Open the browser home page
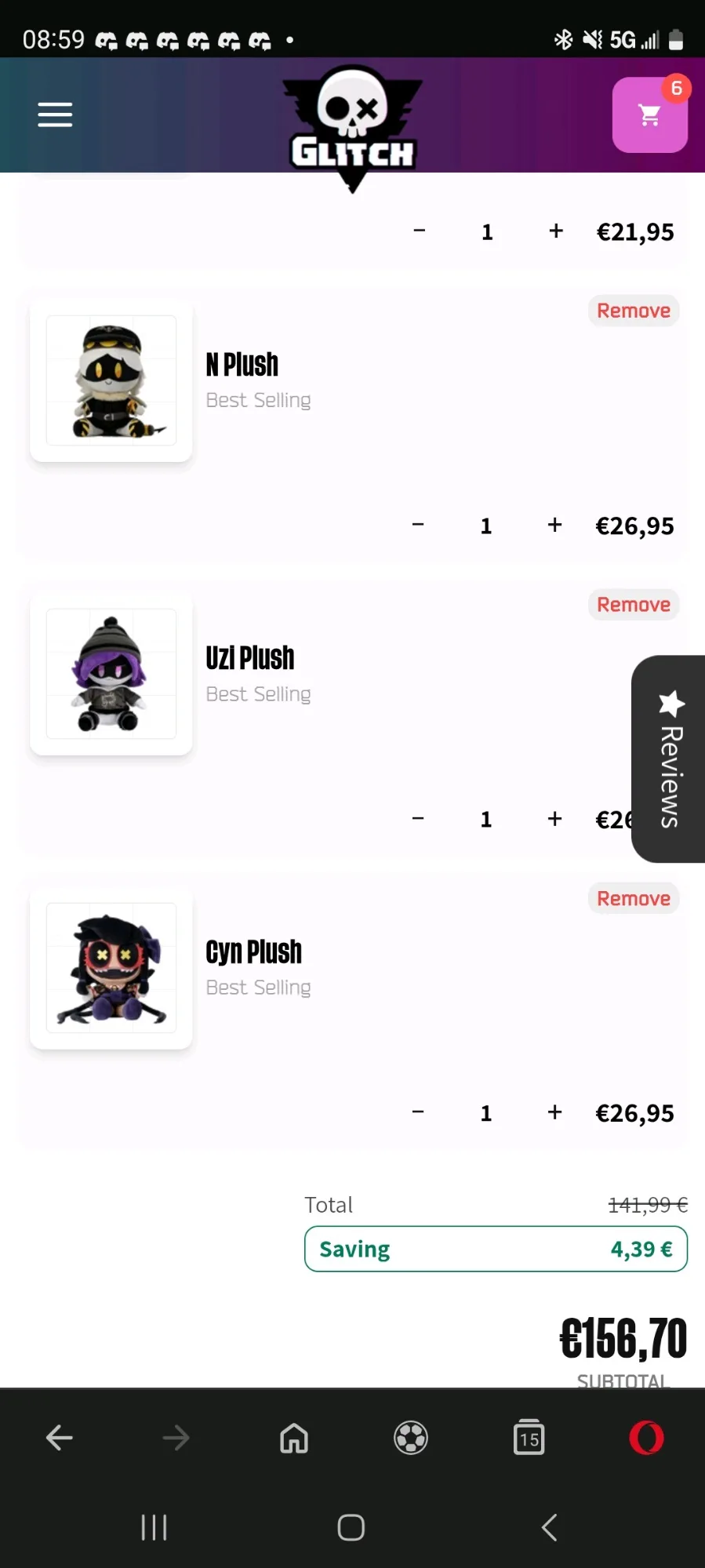 294,1438
